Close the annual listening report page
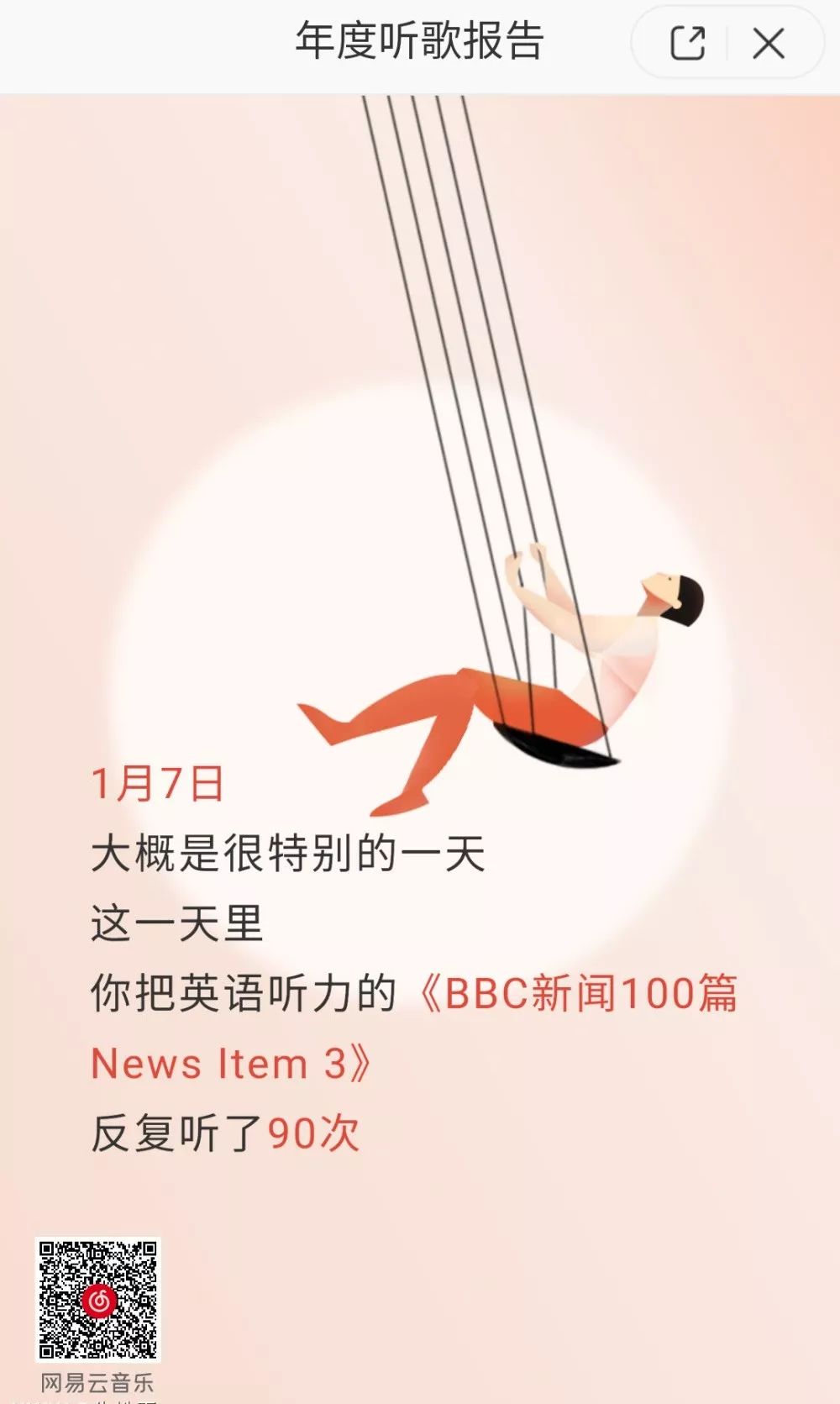Image resolution: width=840 pixels, height=1404 pixels. [768, 43]
